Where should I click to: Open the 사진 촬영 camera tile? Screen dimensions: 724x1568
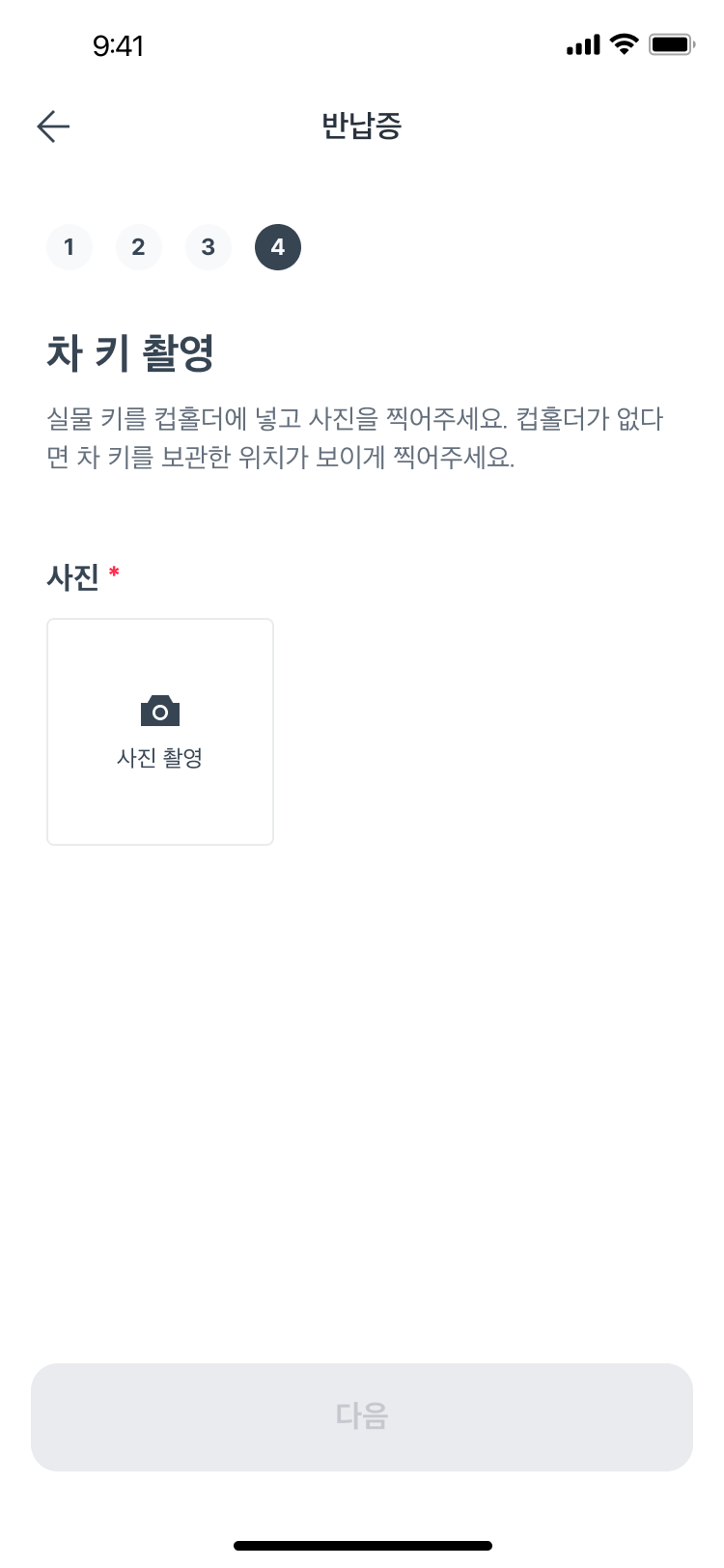click(160, 732)
